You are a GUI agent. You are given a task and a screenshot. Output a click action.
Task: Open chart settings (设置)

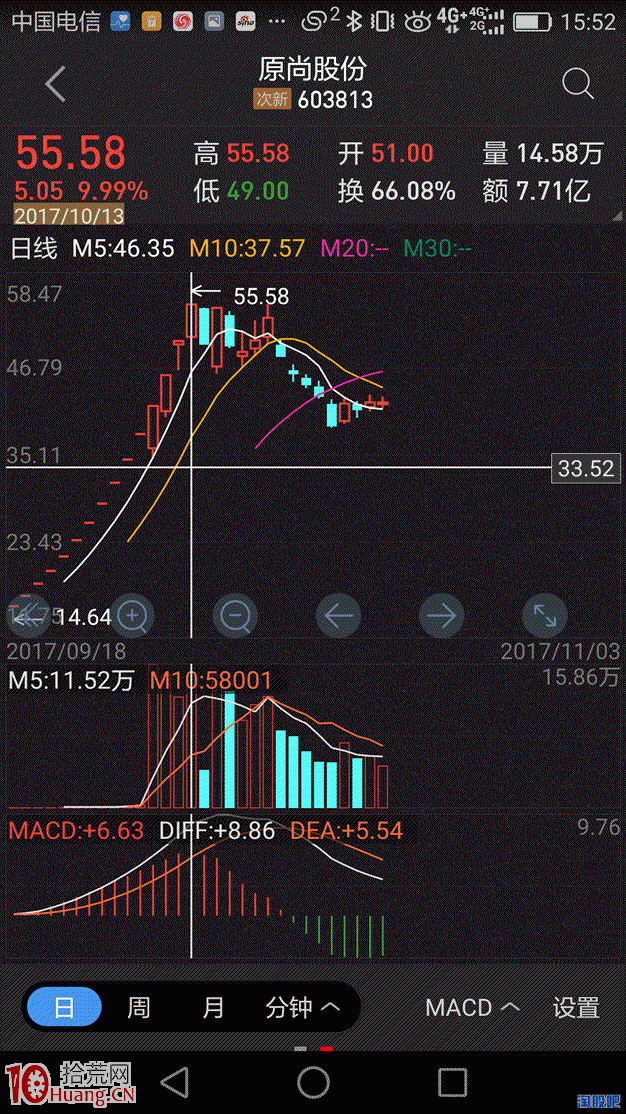pos(576,1007)
